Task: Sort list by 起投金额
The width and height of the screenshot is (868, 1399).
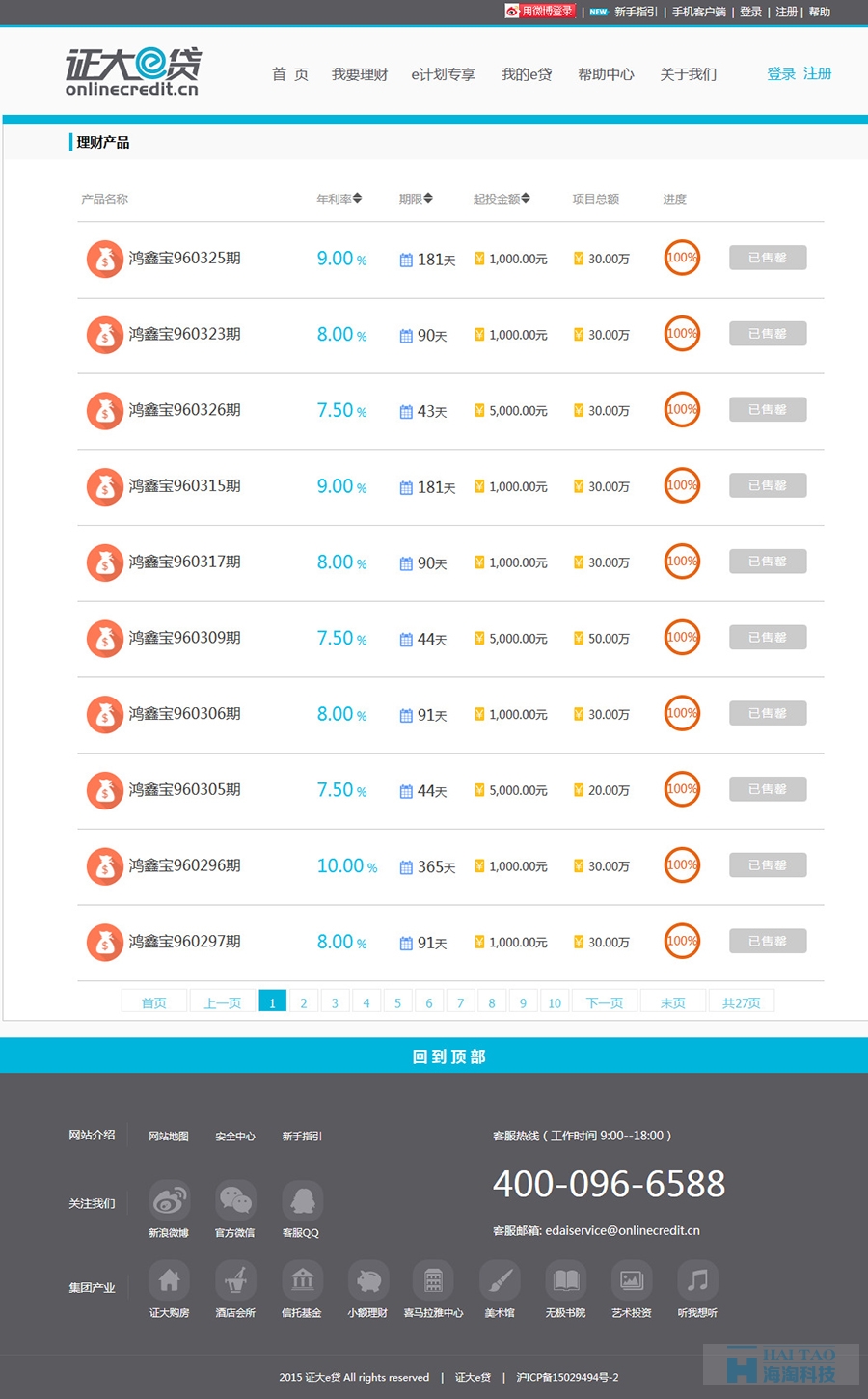Action: click(x=502, y=199)
